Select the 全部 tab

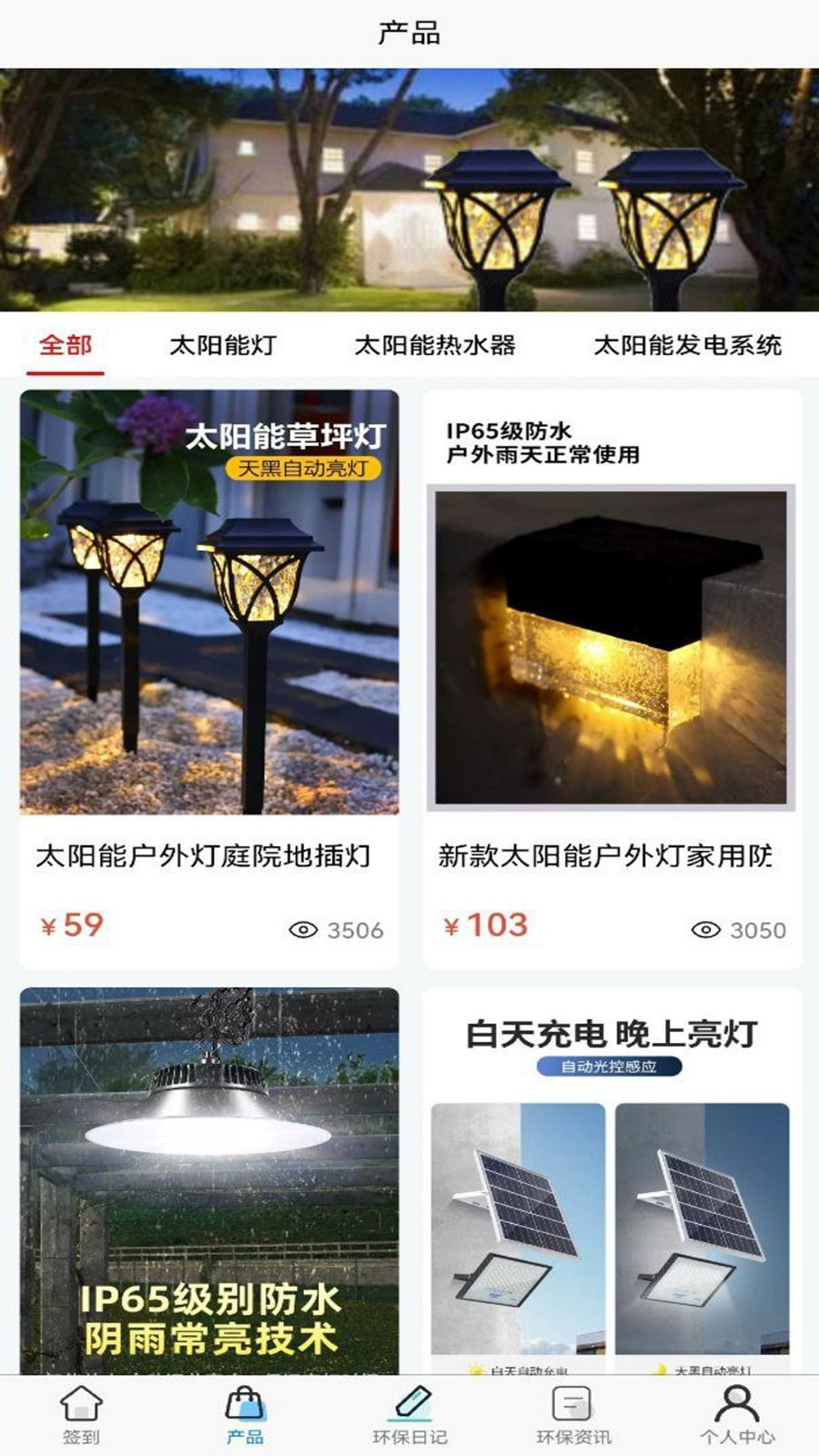coord(66,344)
